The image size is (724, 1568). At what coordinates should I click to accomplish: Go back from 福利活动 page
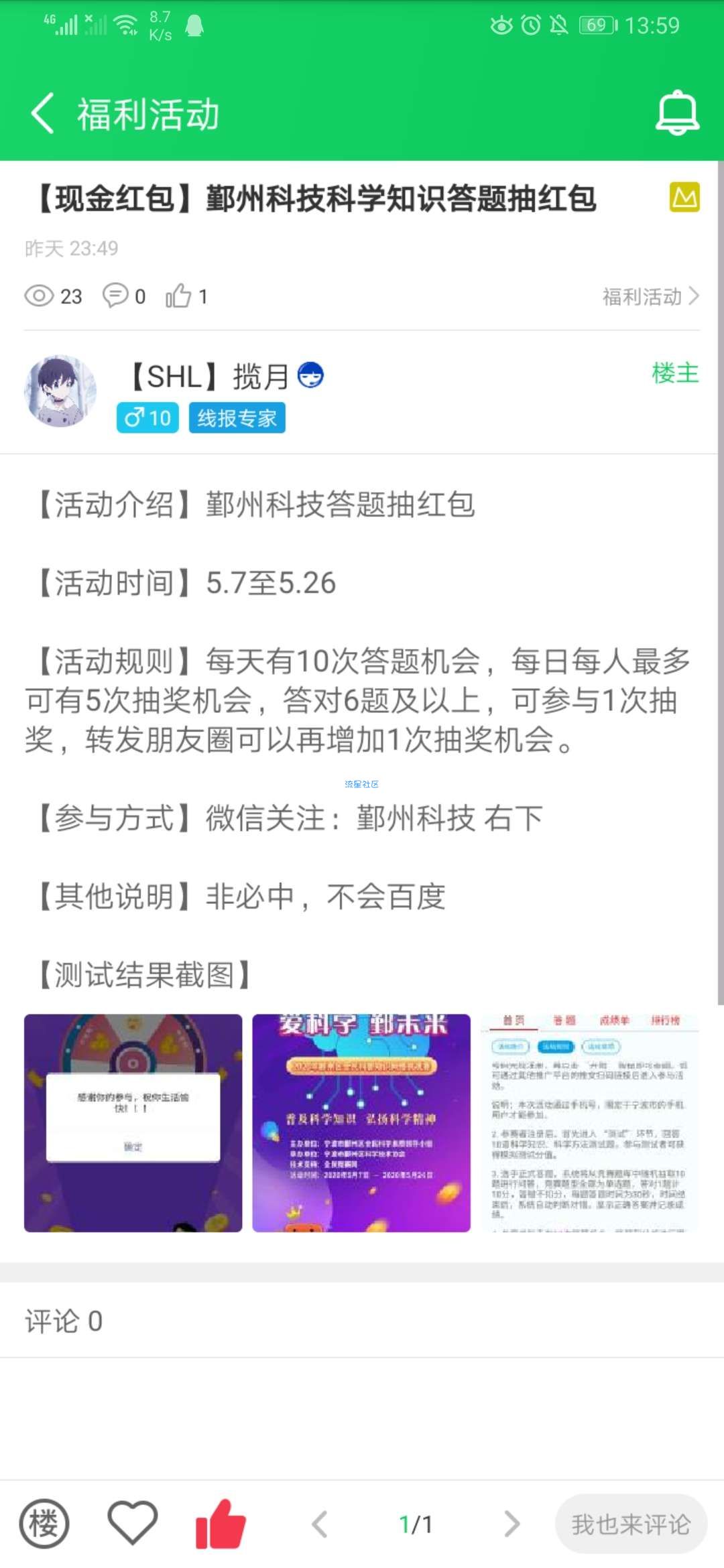pos(43,114)
